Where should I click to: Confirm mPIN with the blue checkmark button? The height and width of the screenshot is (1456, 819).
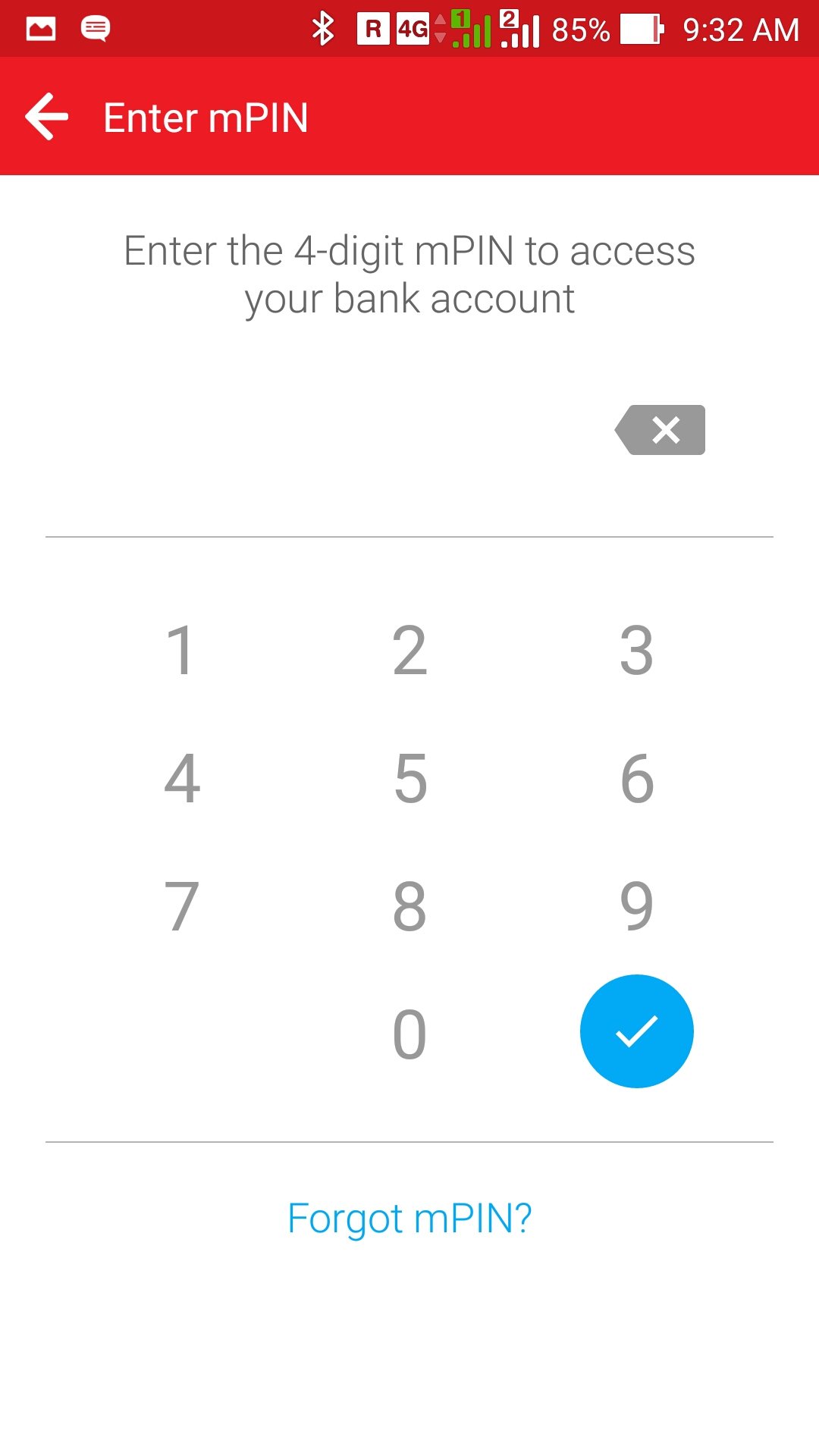(x=636, y=1031)
